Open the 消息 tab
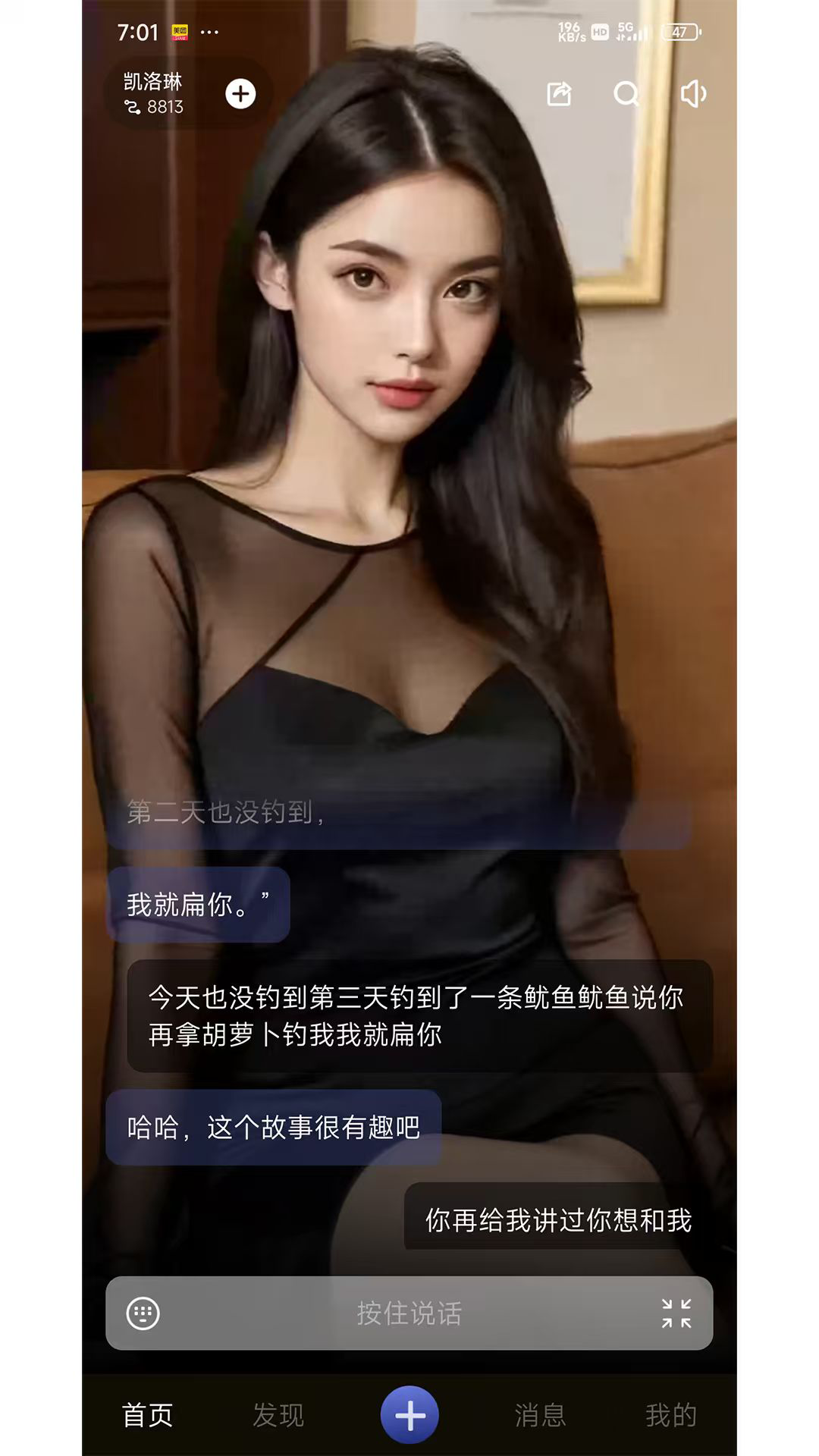 pos(540,1414)
